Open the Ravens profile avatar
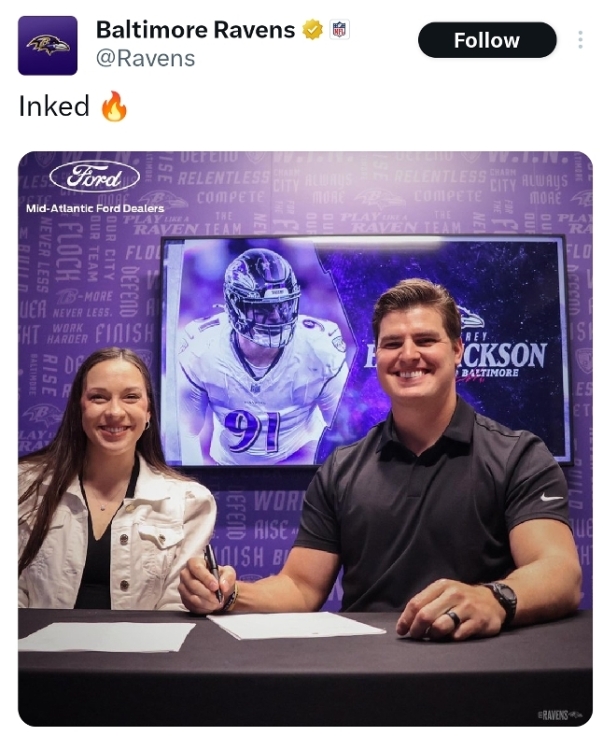Viewport: 603px width, 750px height. pos(47,45)
